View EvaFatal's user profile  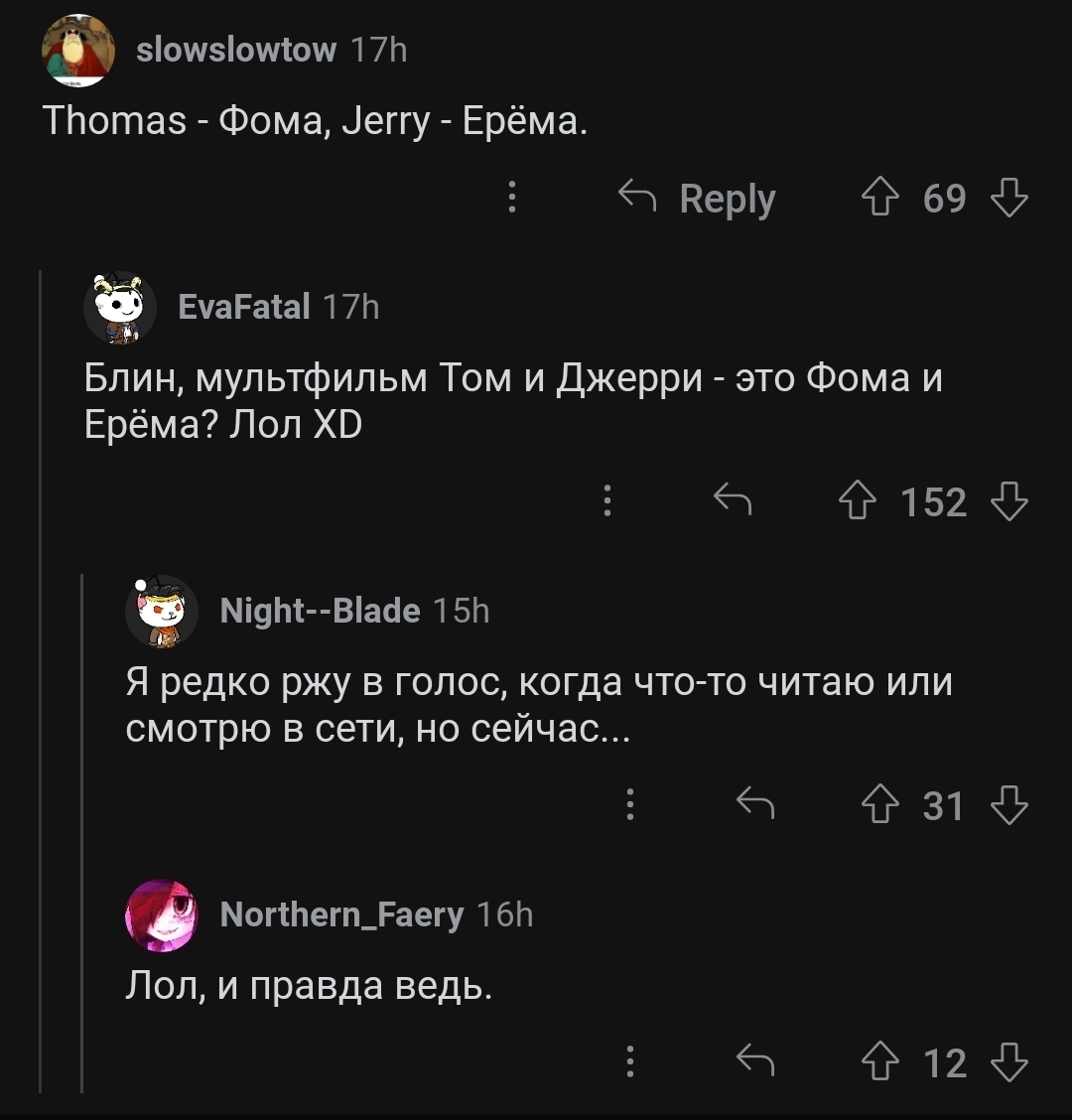pyautogui.click(x=244, y=307)
